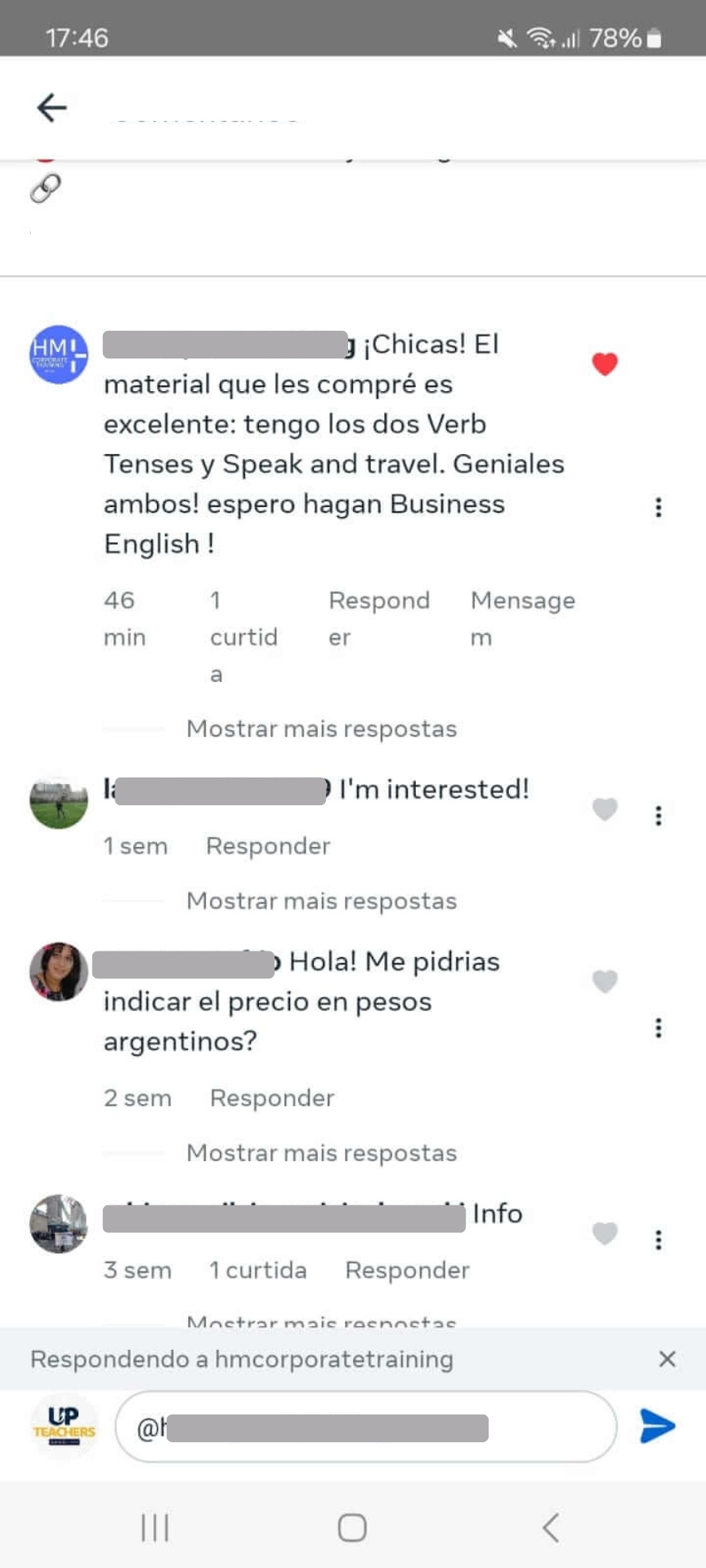
Task: Like the "Info" comment
Action: (605, 1232)
